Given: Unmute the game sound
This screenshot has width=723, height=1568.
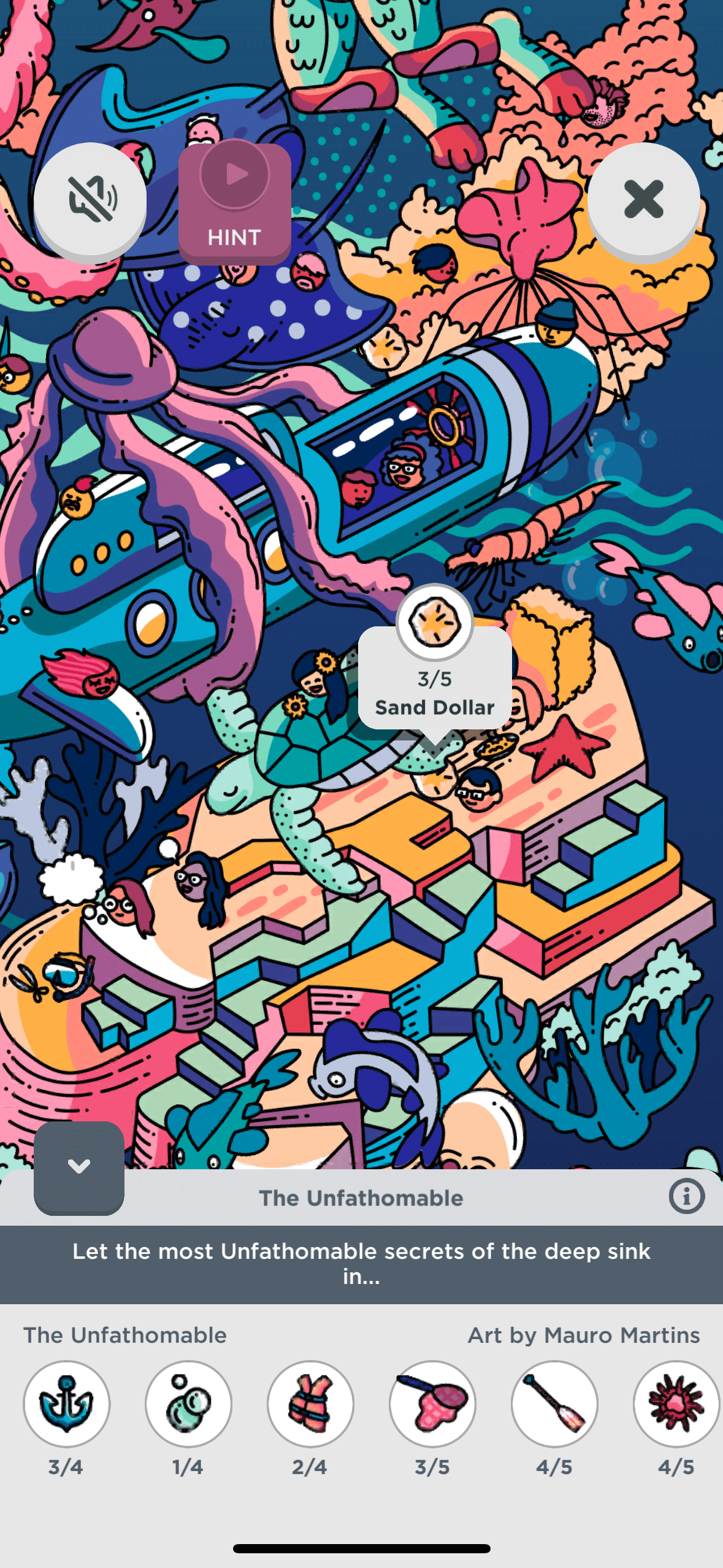Looking at the screenshot, I should tap(90, 199).
